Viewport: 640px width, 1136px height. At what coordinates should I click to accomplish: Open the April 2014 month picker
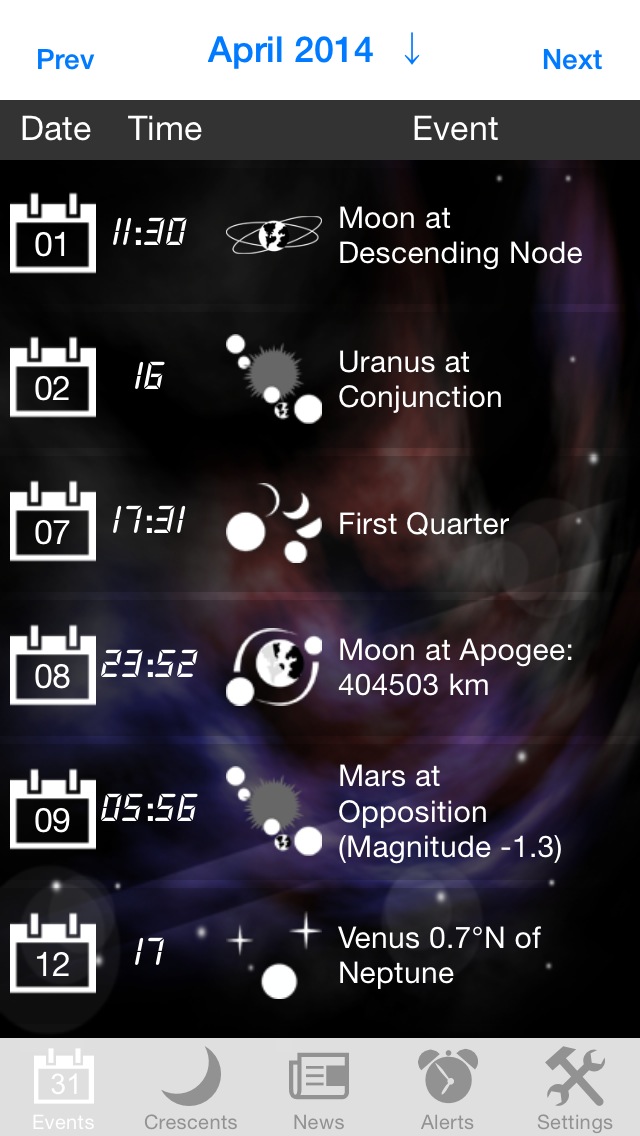click(314, 50)
